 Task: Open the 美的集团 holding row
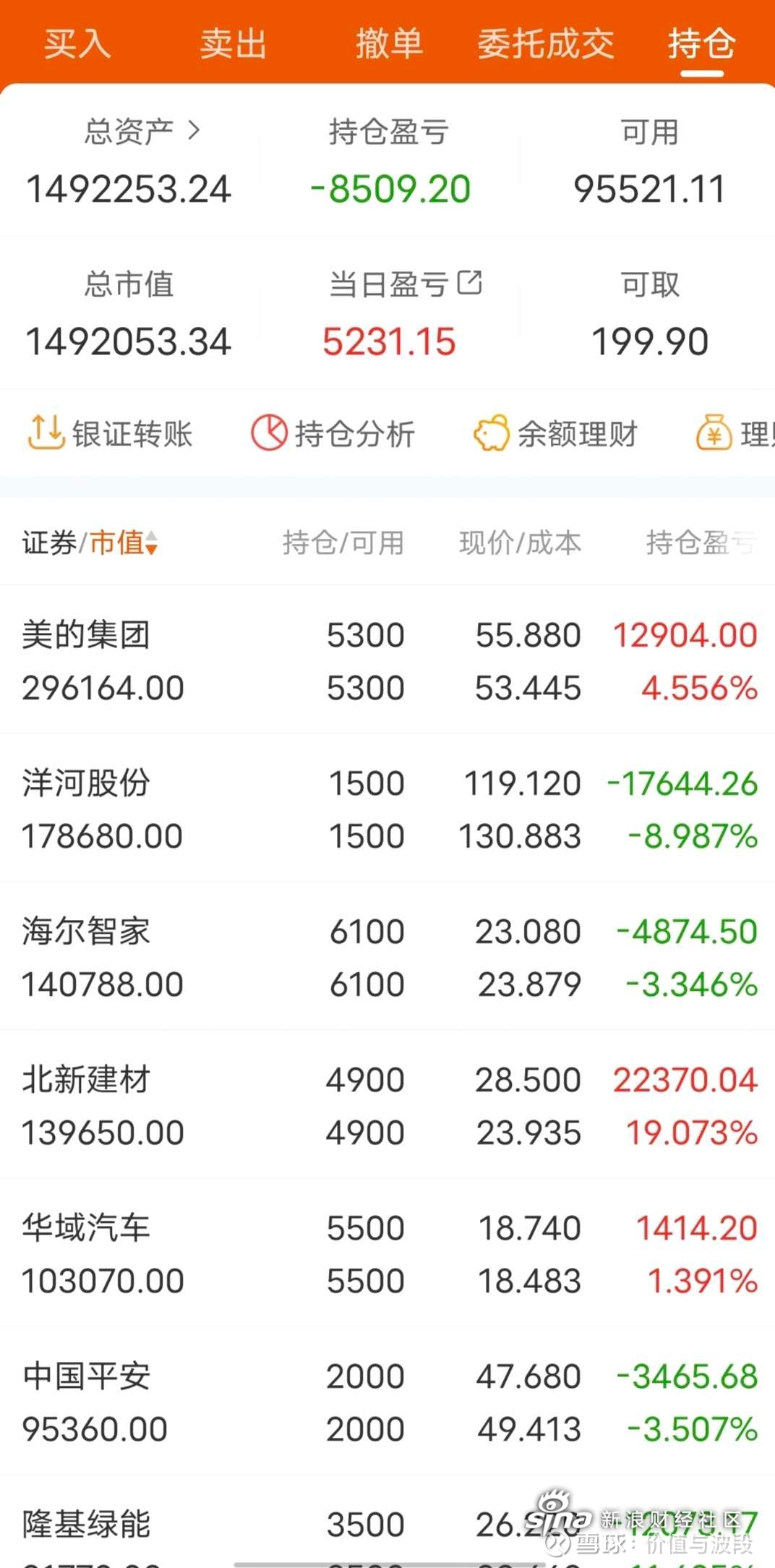tap(387, 660)
